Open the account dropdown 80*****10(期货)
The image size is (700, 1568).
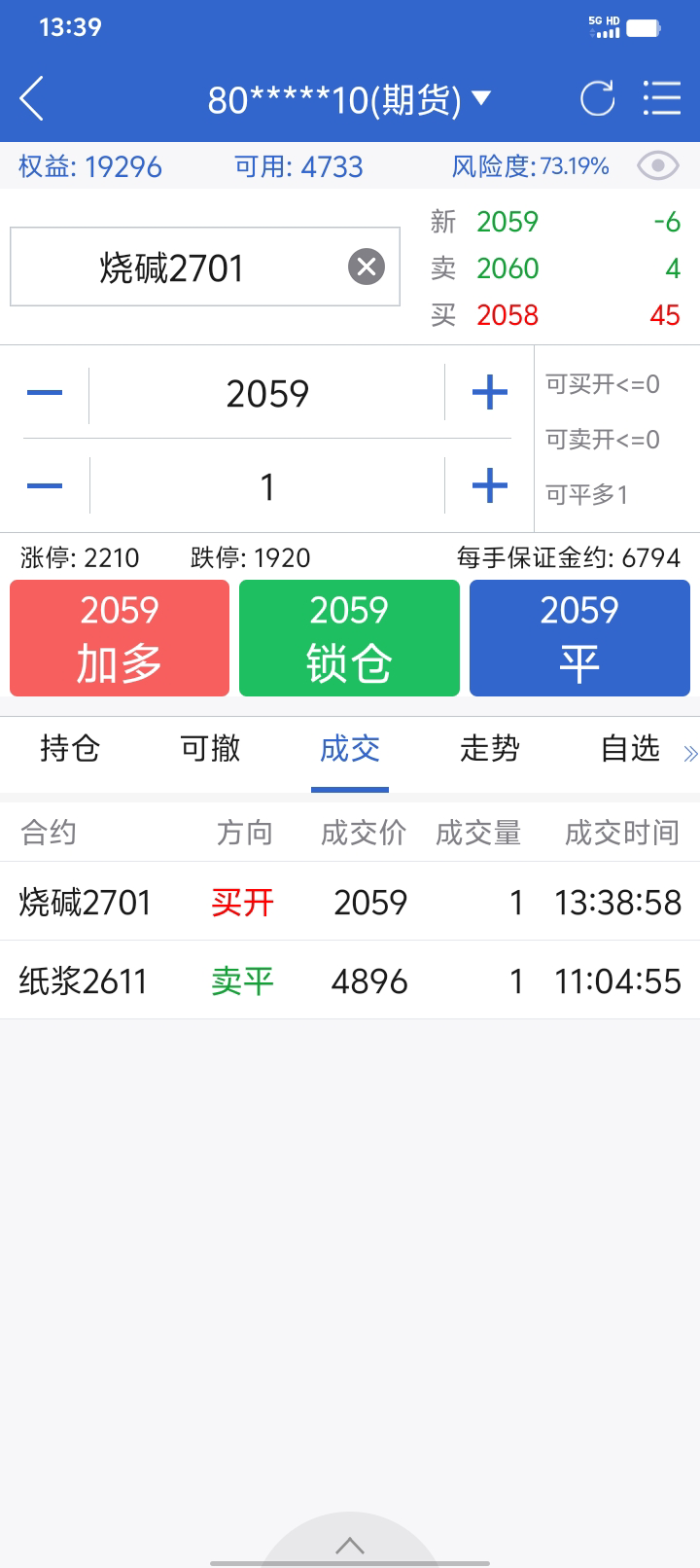(x=350, y=99)
